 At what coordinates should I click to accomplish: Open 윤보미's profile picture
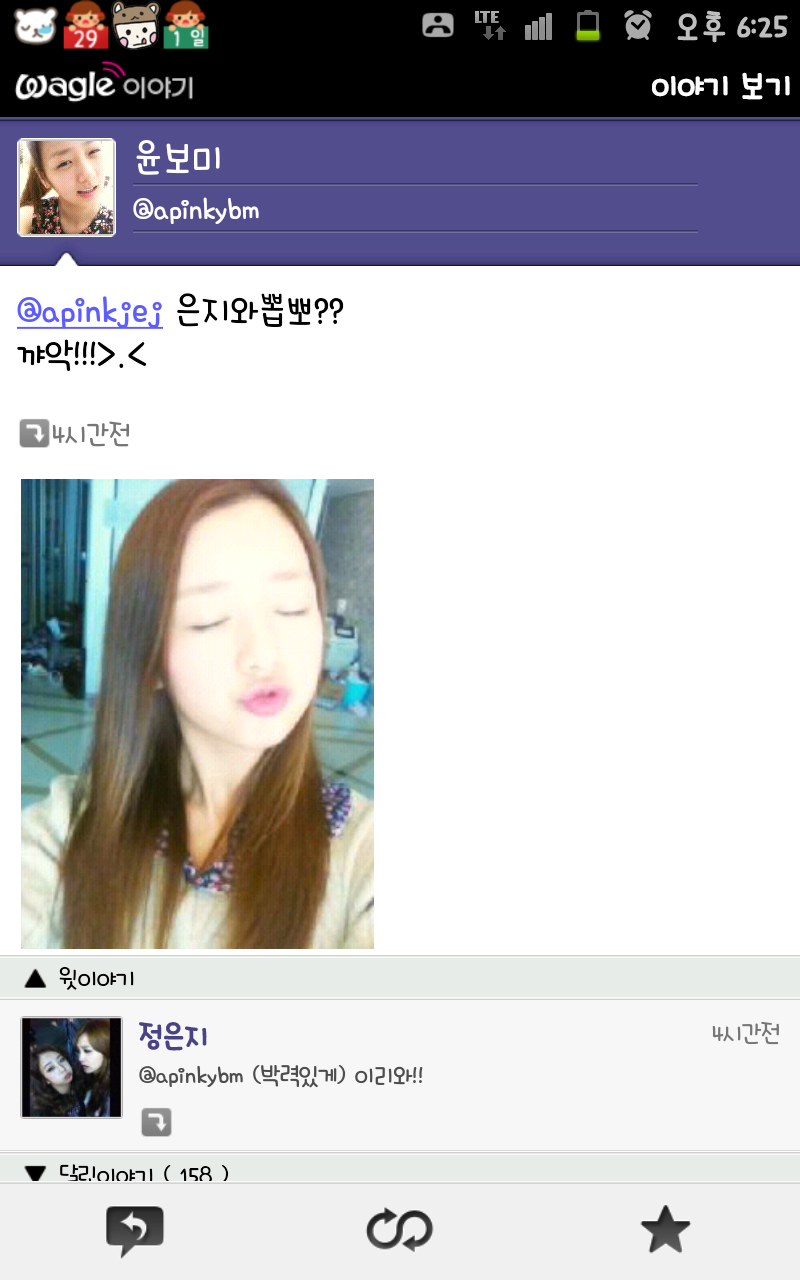[66, 188]
